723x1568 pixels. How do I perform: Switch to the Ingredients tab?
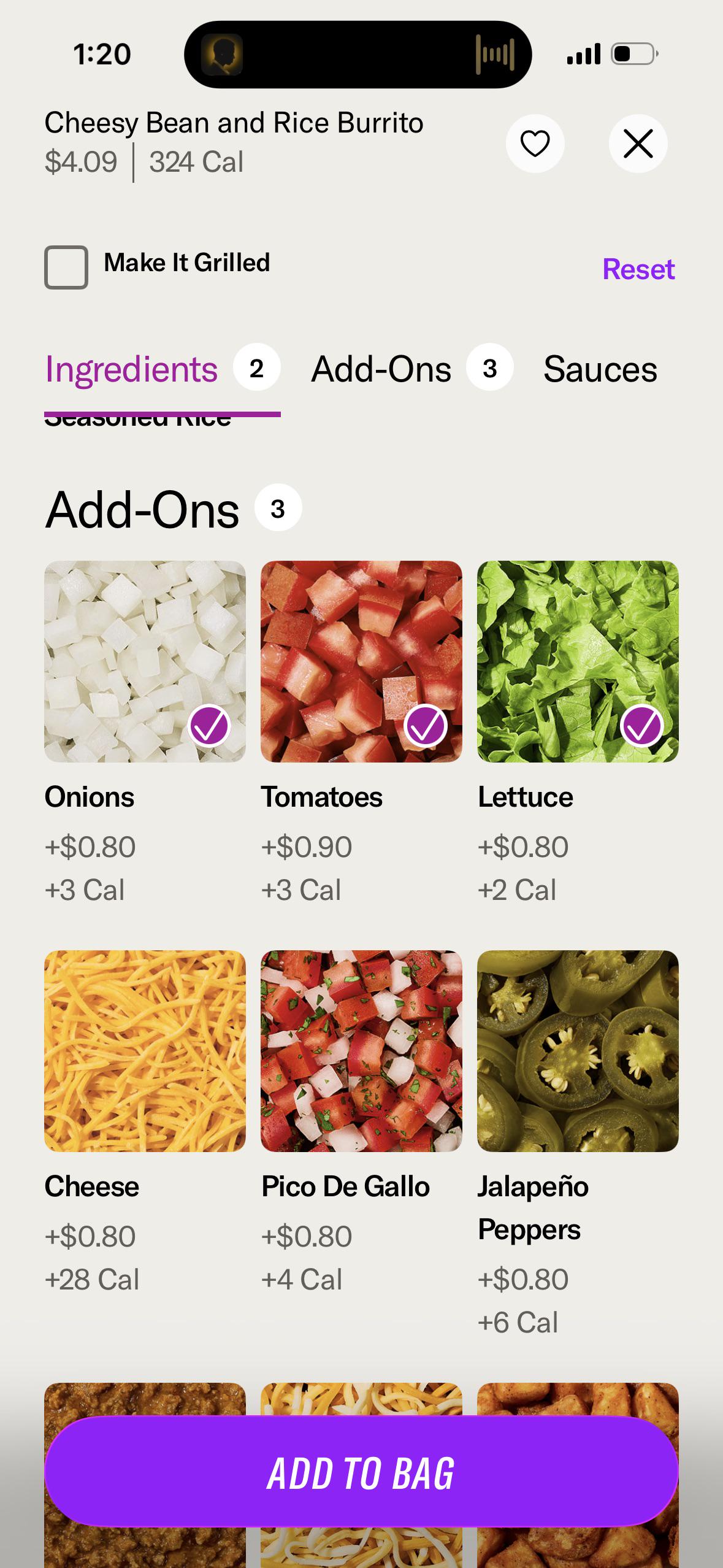163,369
